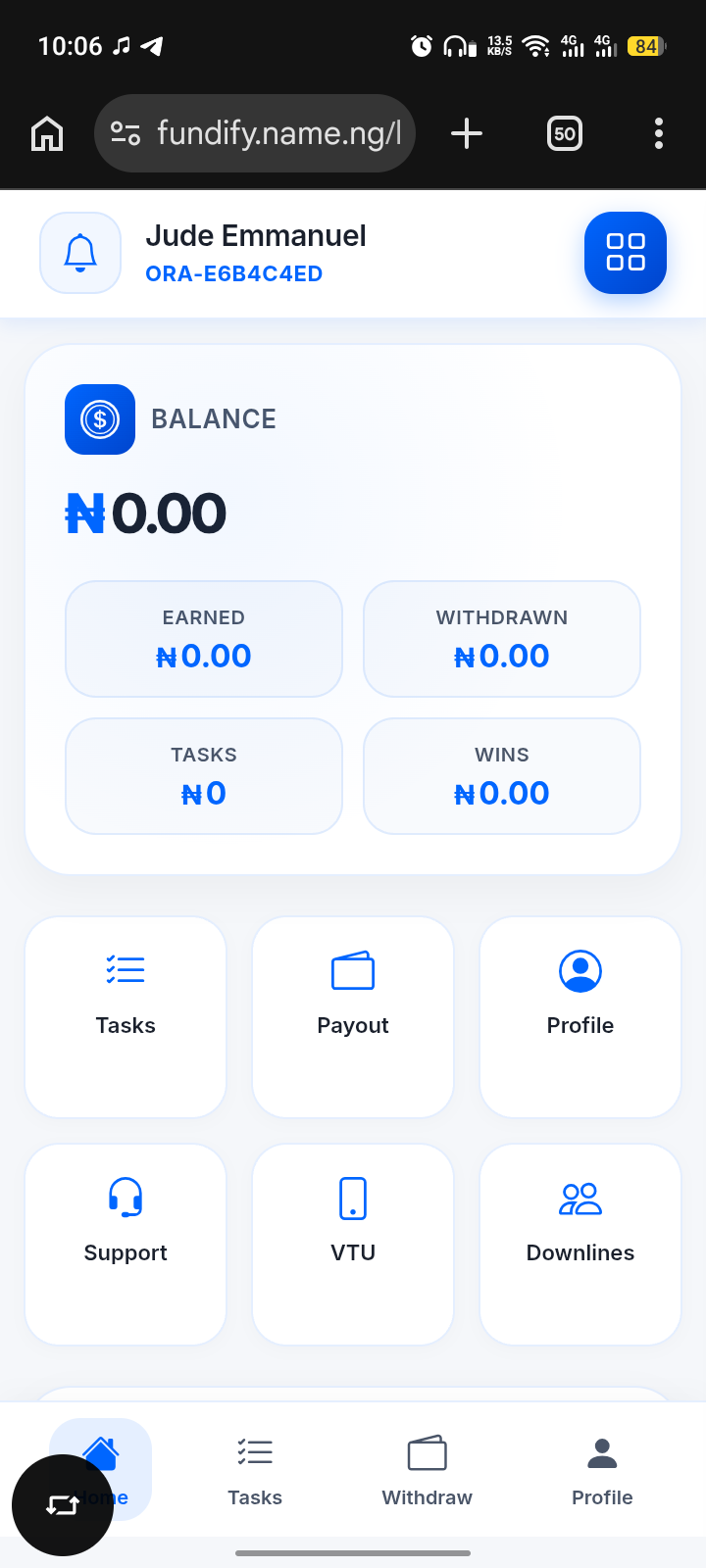Switch to the Withdraw tab

(427, 1470)
